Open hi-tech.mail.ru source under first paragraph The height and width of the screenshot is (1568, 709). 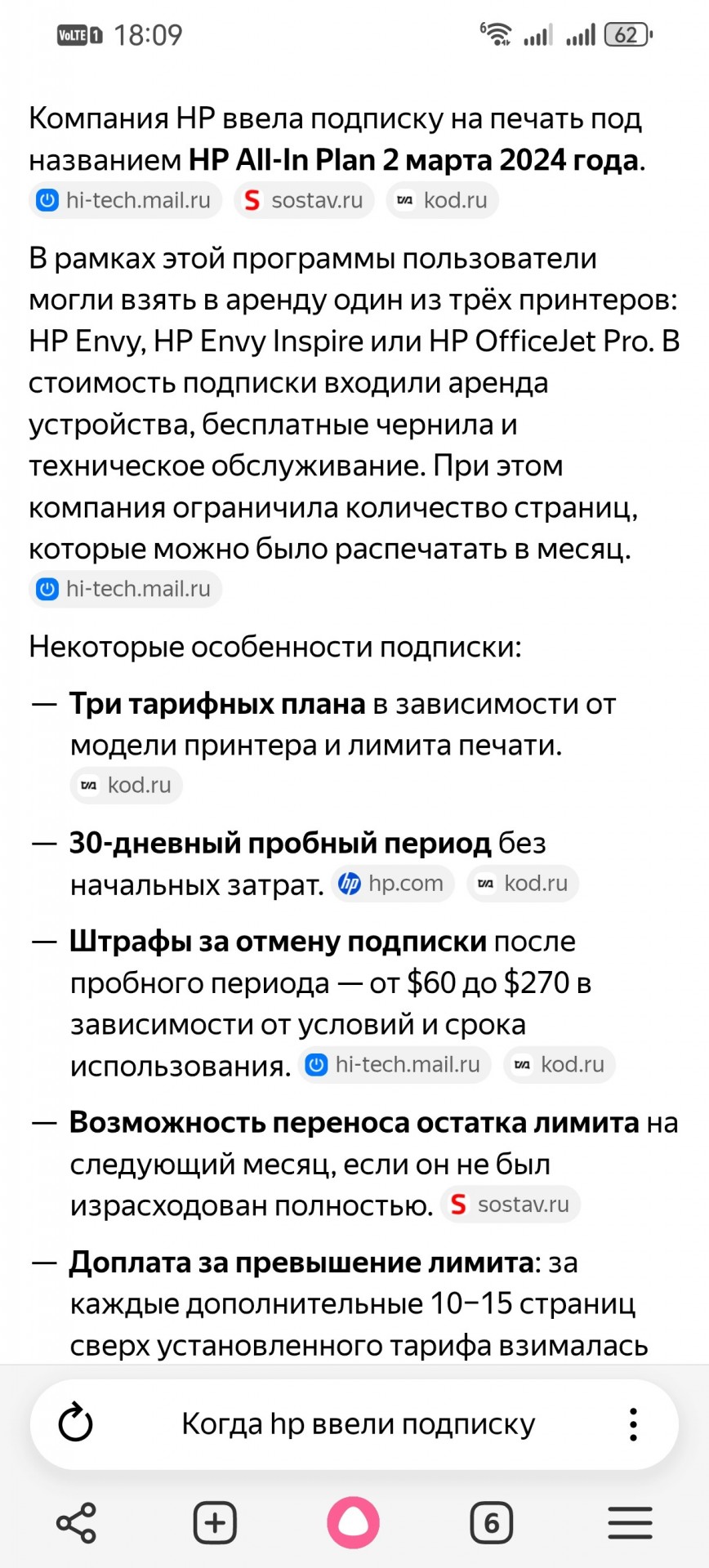(x=126, y=201)
